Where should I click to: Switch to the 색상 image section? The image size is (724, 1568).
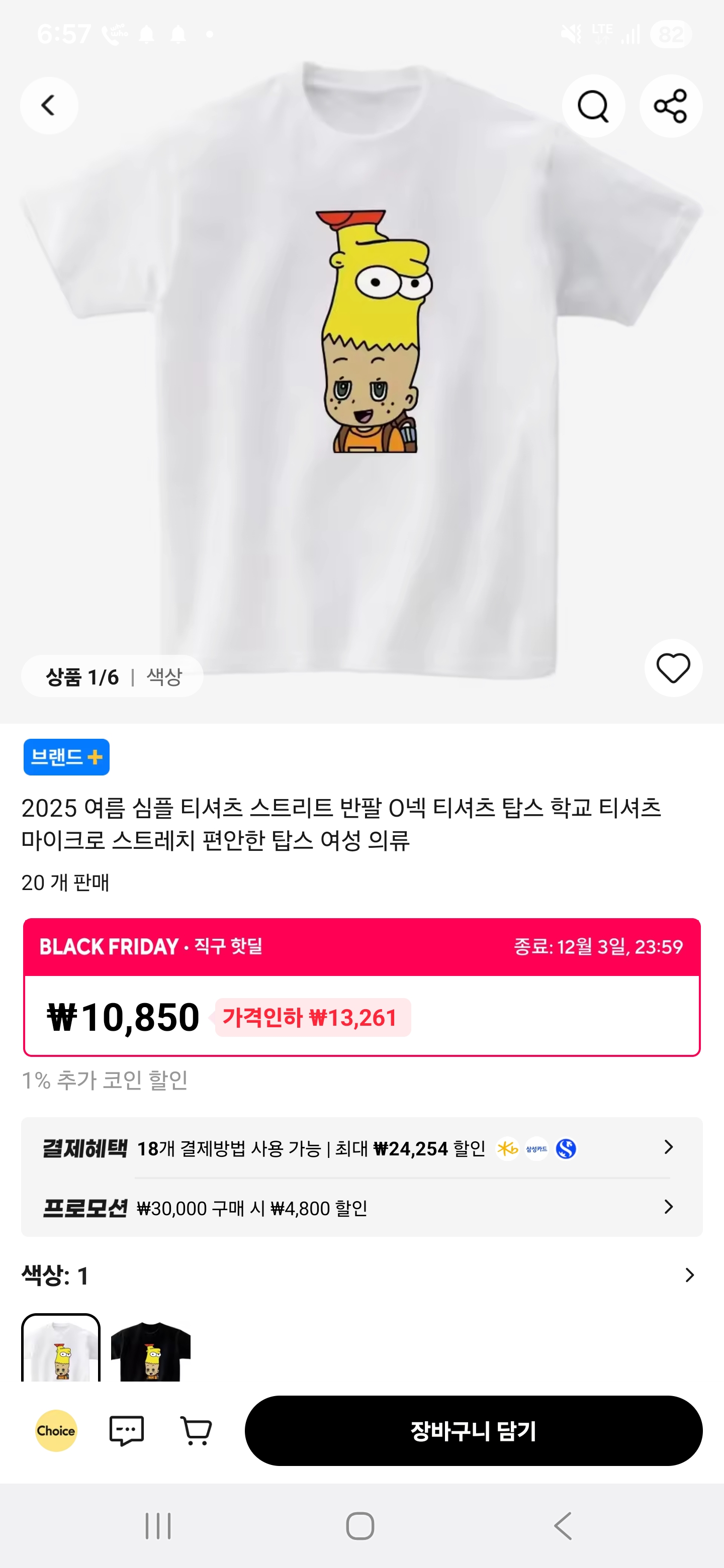tap(164, 676)
